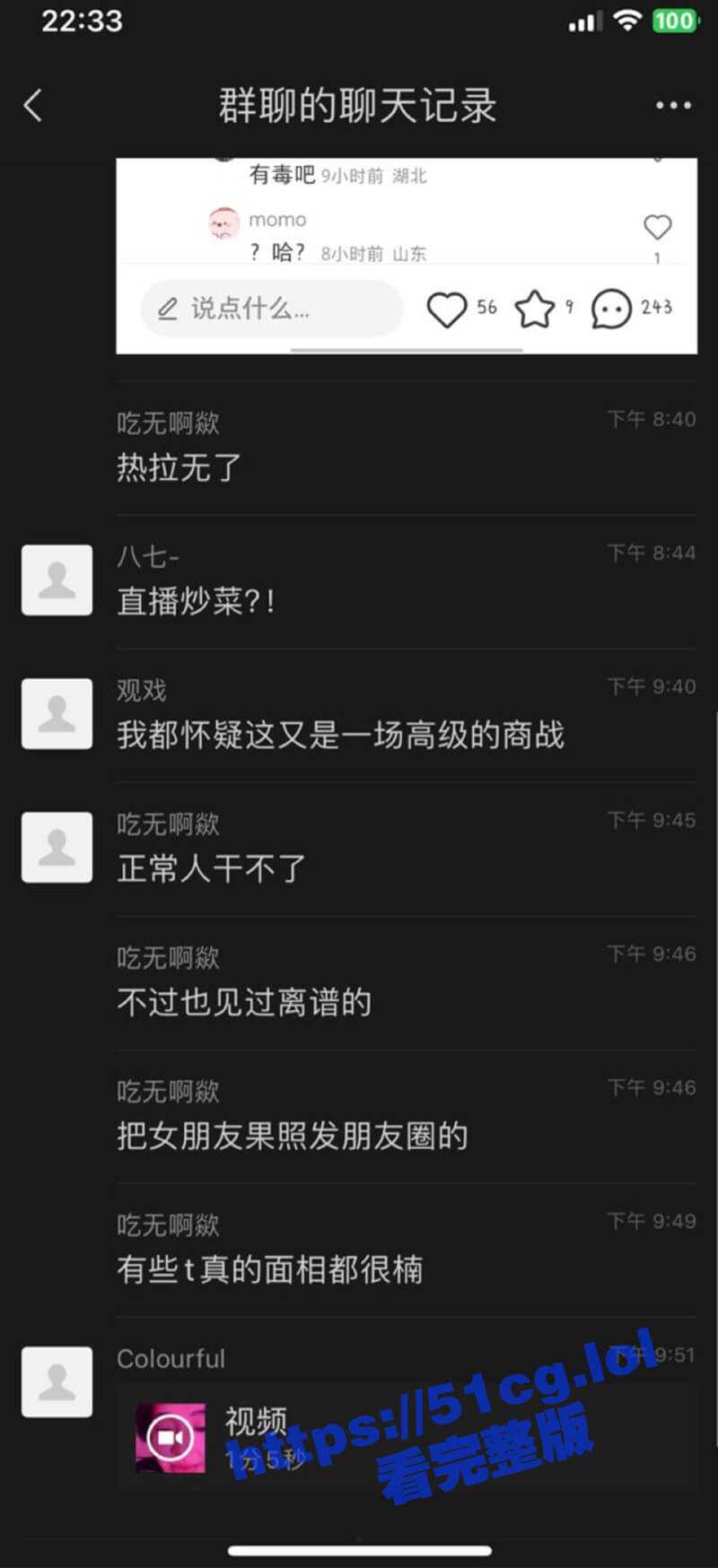
Task: Open 吃无啊欸's avatar beside 正常人干不了
Action: (x=57, y=847)
